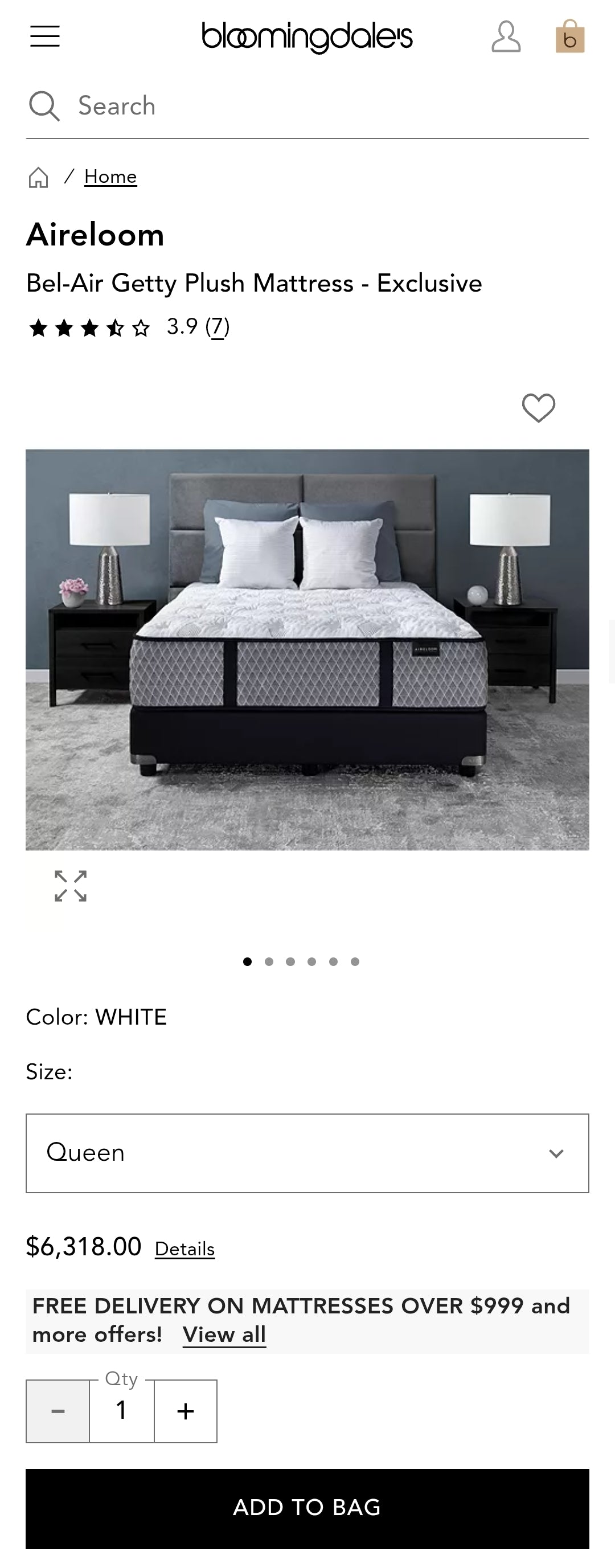
Task: Click the Home breadcrumb link
Action: click(110, 176)
